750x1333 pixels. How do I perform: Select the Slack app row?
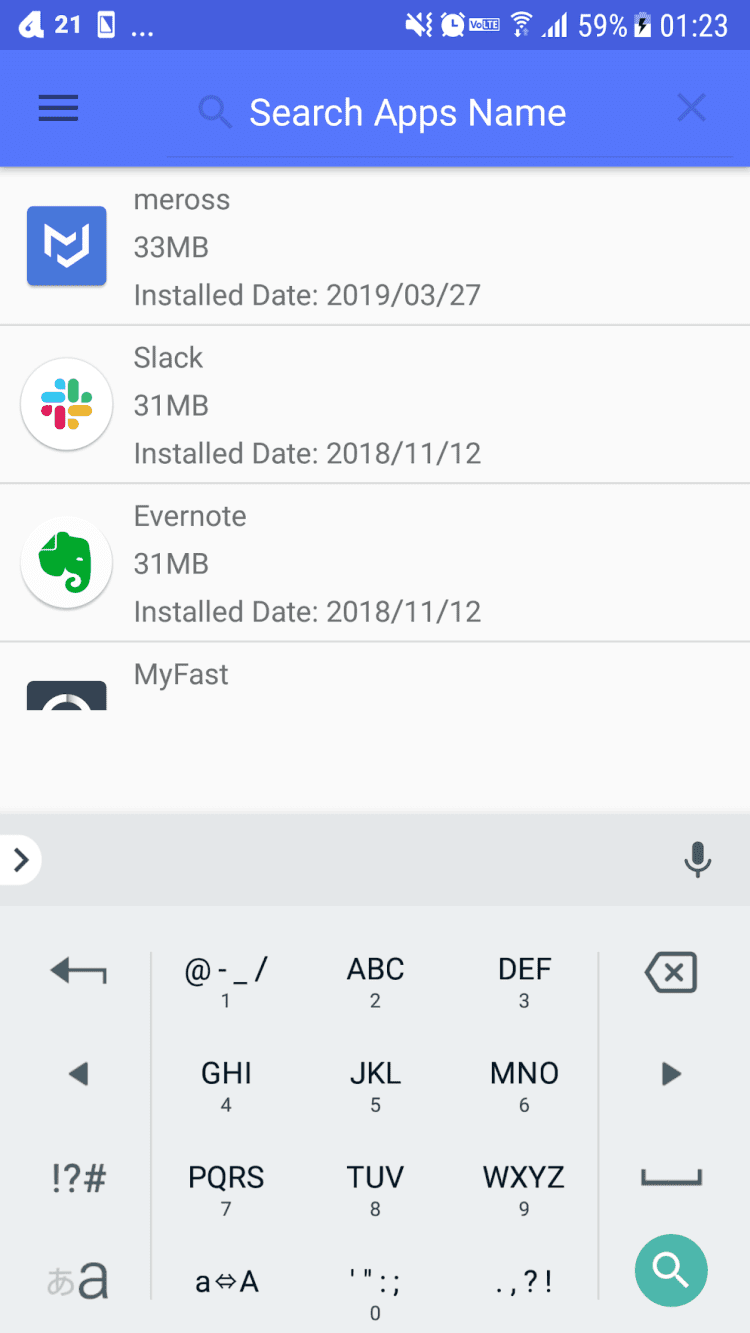375,405
